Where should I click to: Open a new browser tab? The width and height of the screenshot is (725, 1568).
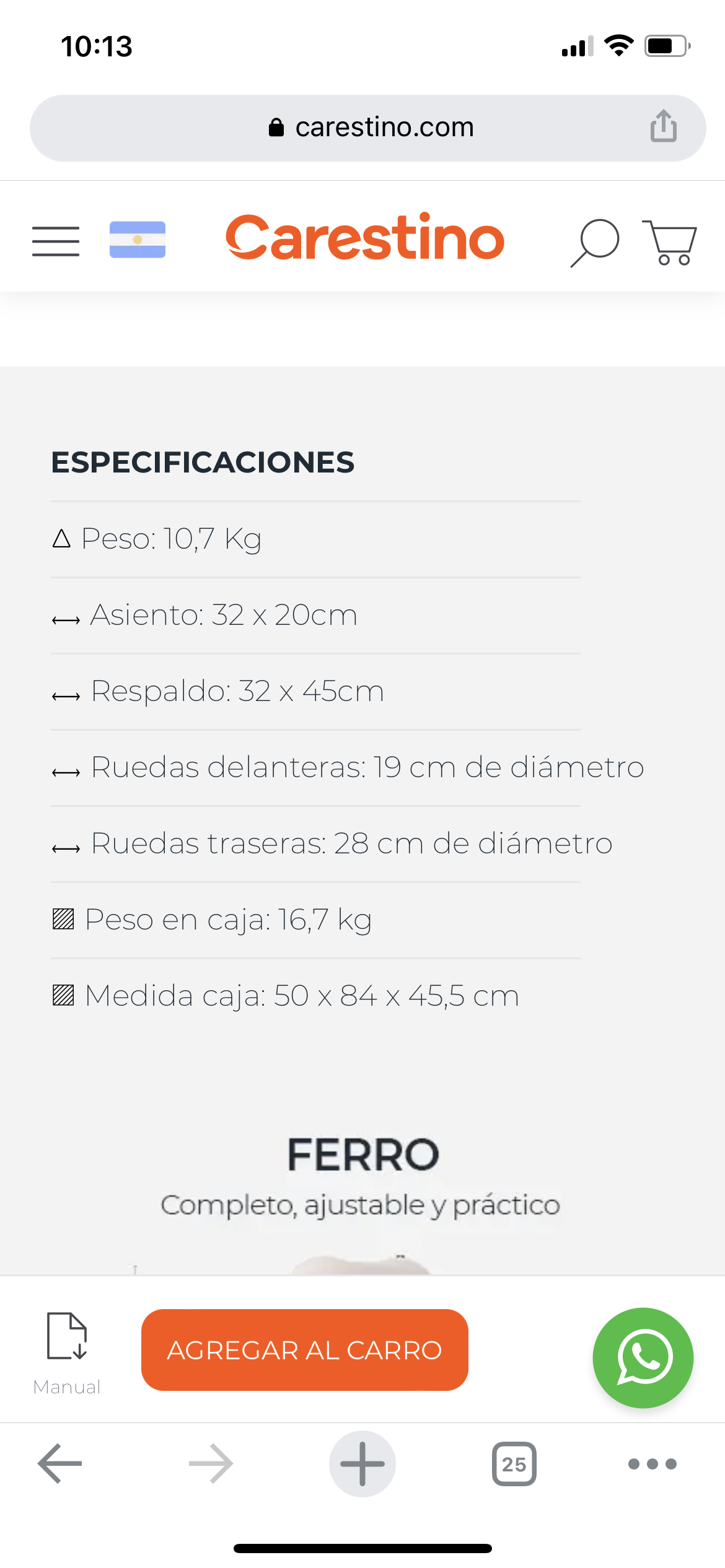click(362, 1464)
